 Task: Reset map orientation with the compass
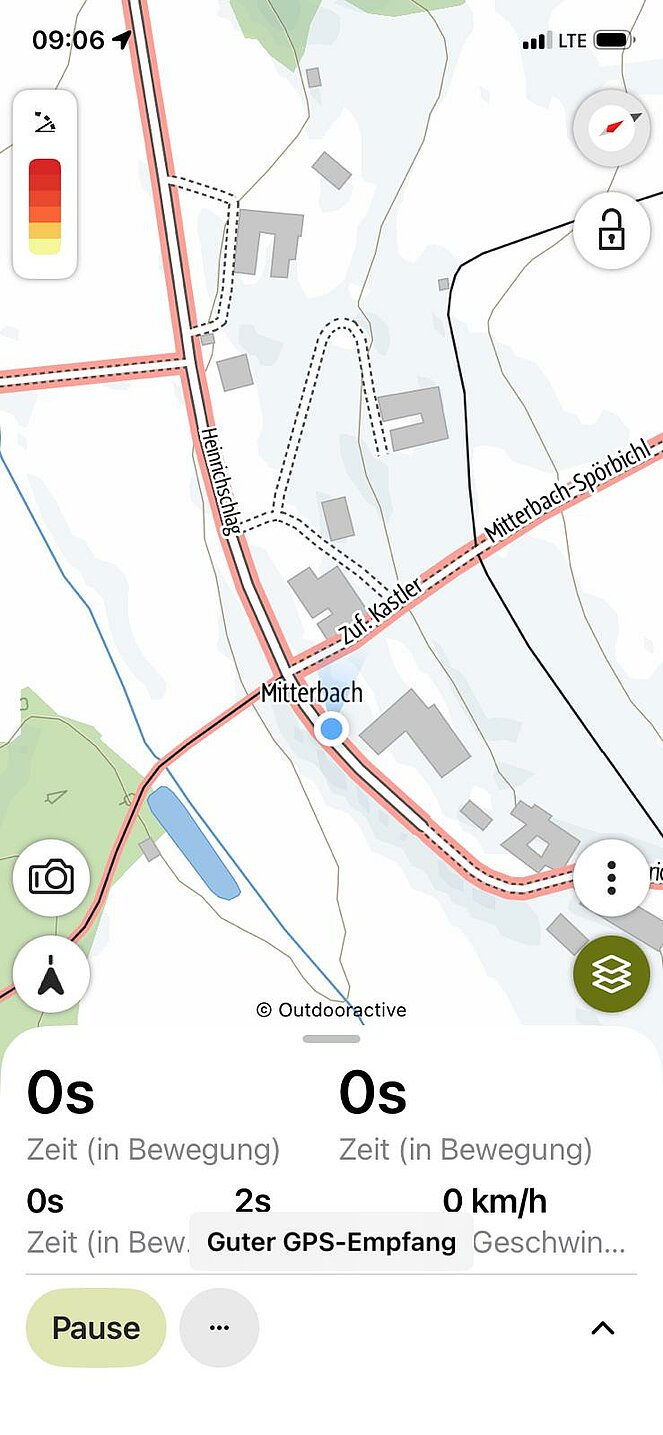(611, 128)
